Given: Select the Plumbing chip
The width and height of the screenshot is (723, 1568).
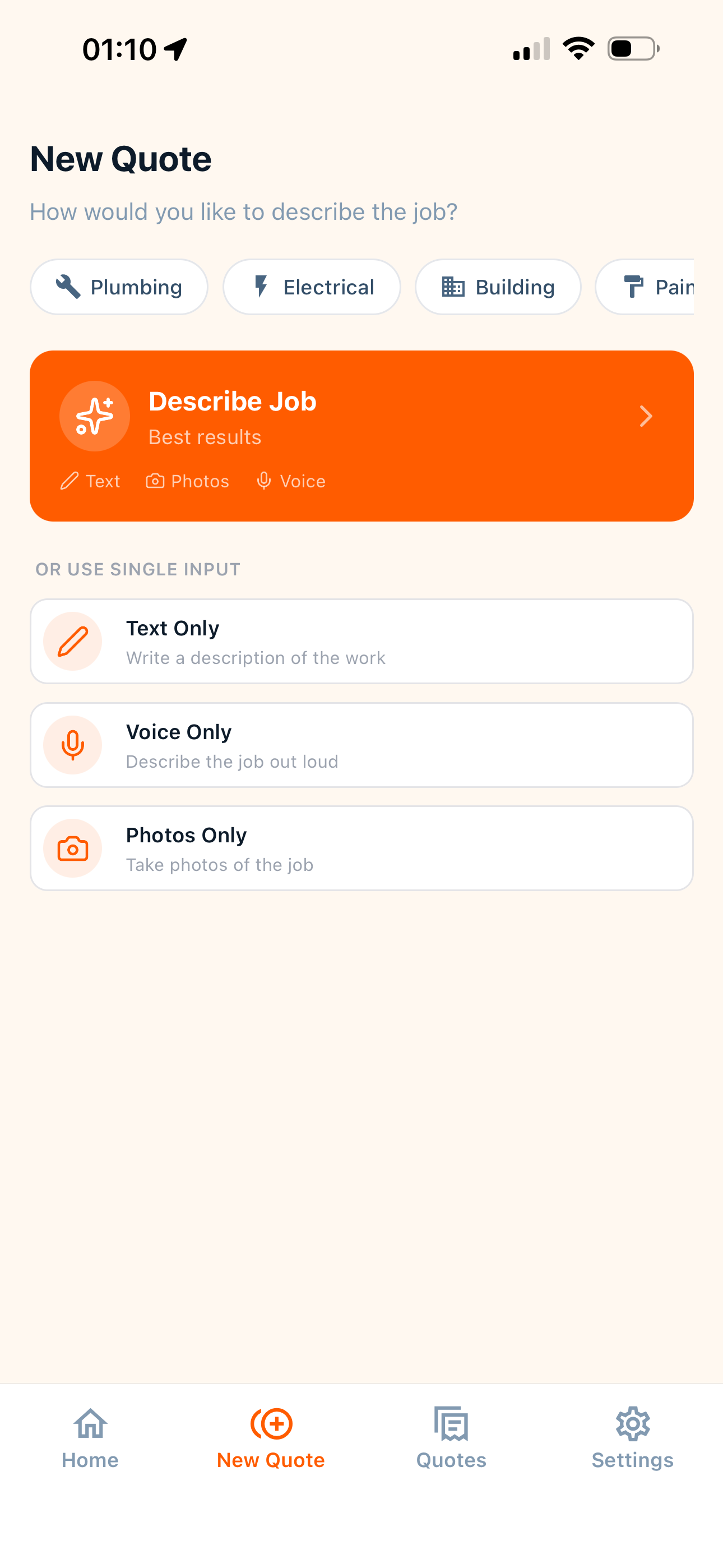Looking at the screenshot, I should coord(119,287).
